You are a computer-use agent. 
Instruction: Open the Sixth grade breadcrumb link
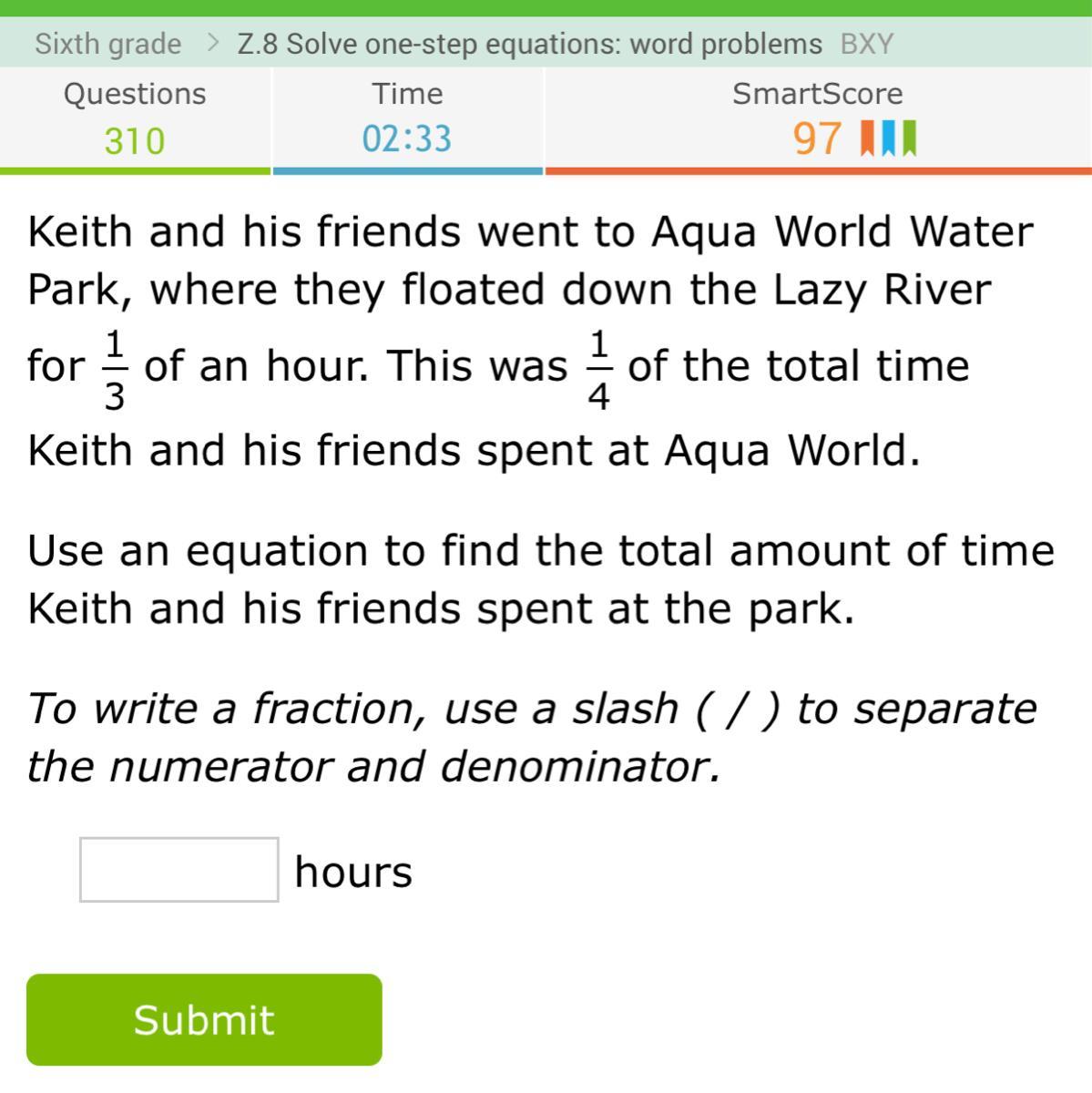pyautogui.click(x=108, y=44)
